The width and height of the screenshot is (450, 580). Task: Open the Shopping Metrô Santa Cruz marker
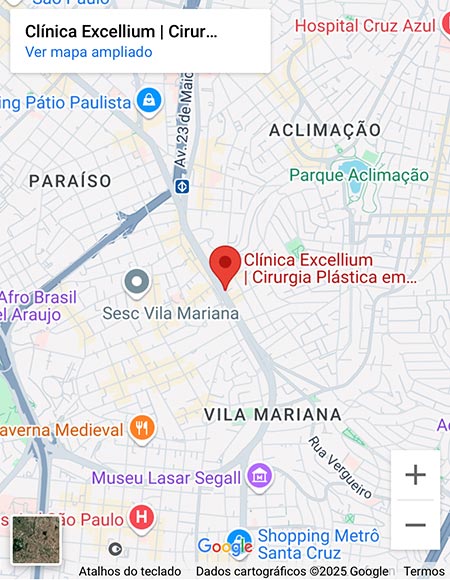point(239,542)
